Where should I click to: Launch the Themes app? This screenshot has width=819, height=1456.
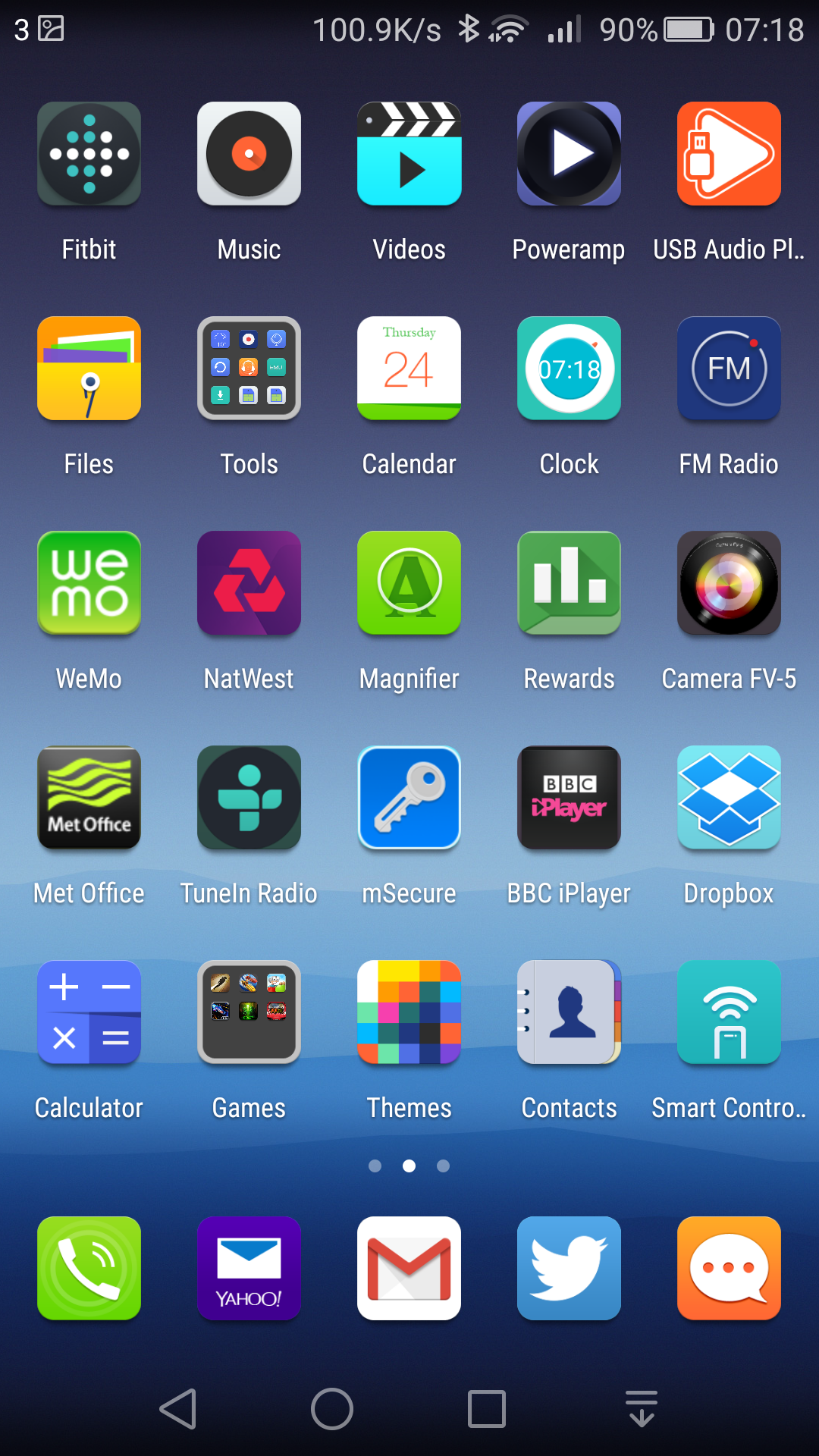coord(409,1012)
